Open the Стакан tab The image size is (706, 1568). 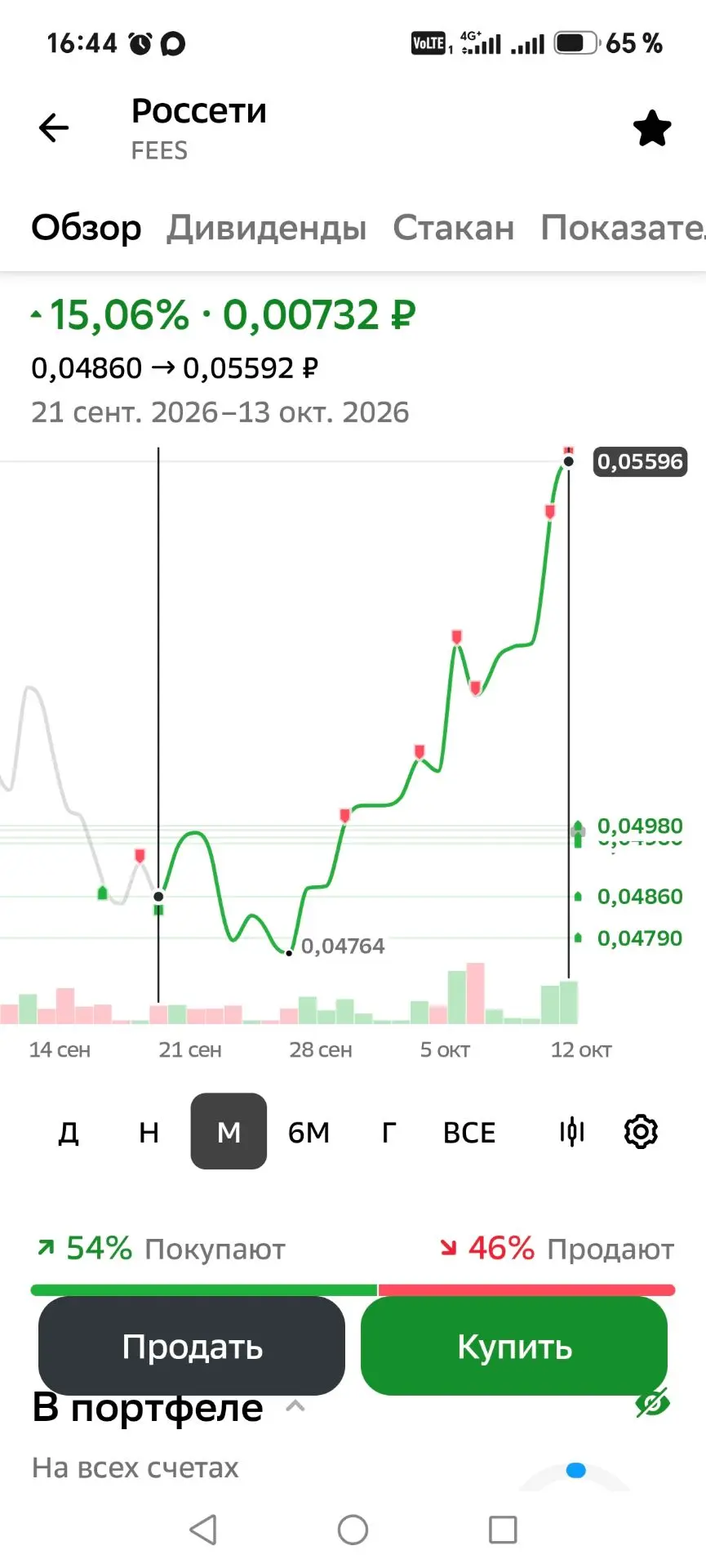click(454, 228)
